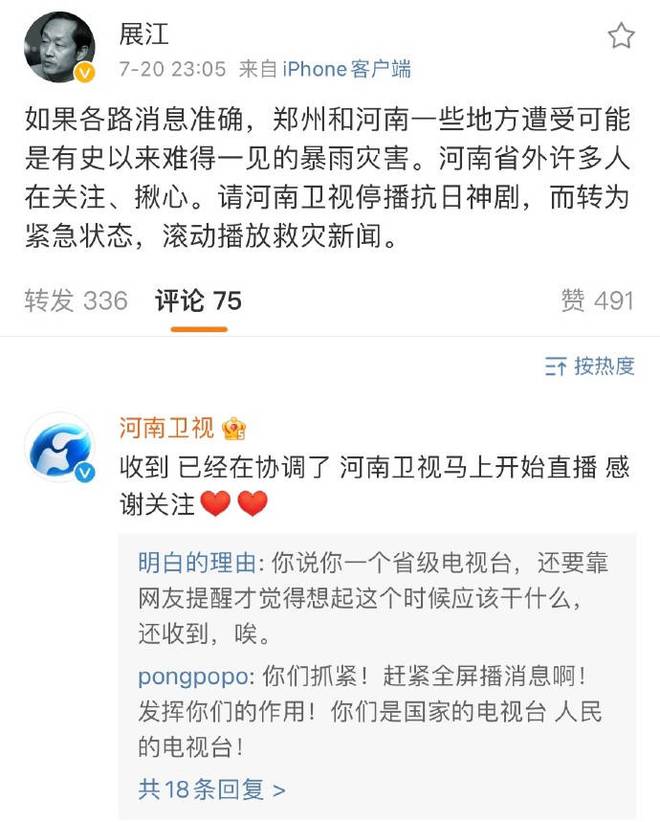
Task: Change comment sorting via 按热度
Action: 590,366
